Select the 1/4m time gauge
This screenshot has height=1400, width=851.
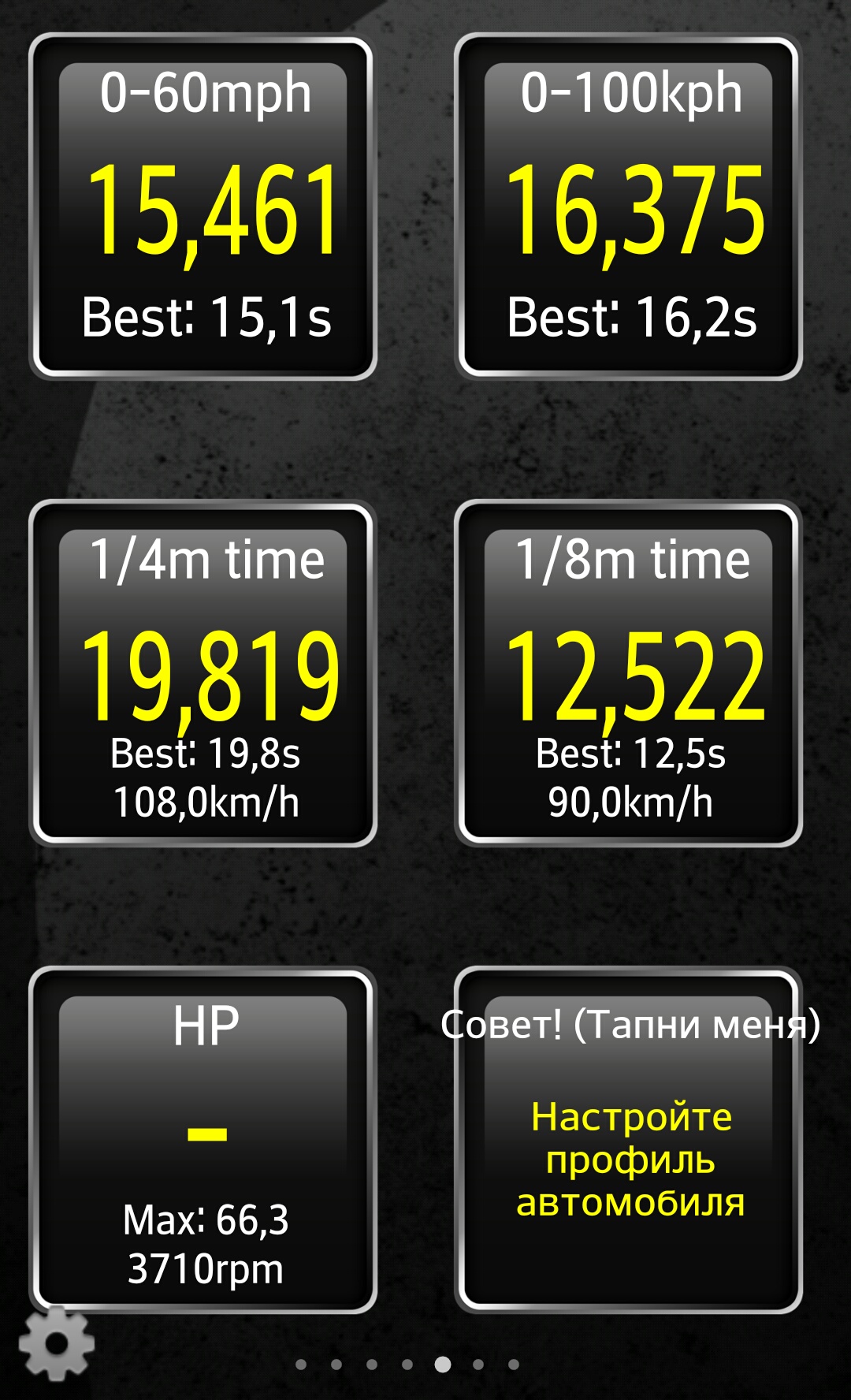[203, 673]
